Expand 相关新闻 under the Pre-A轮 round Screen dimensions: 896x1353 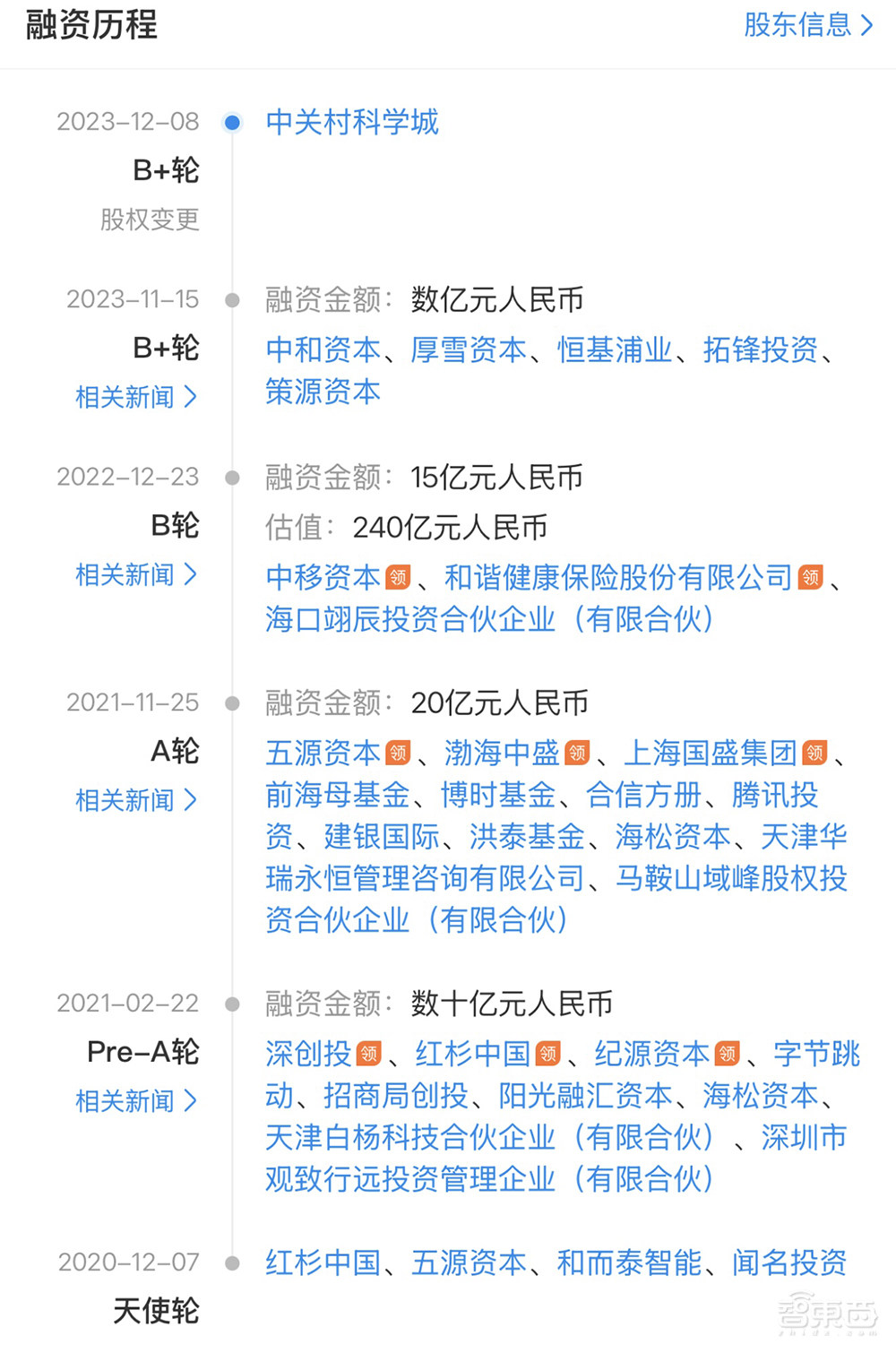[134, 1100]
